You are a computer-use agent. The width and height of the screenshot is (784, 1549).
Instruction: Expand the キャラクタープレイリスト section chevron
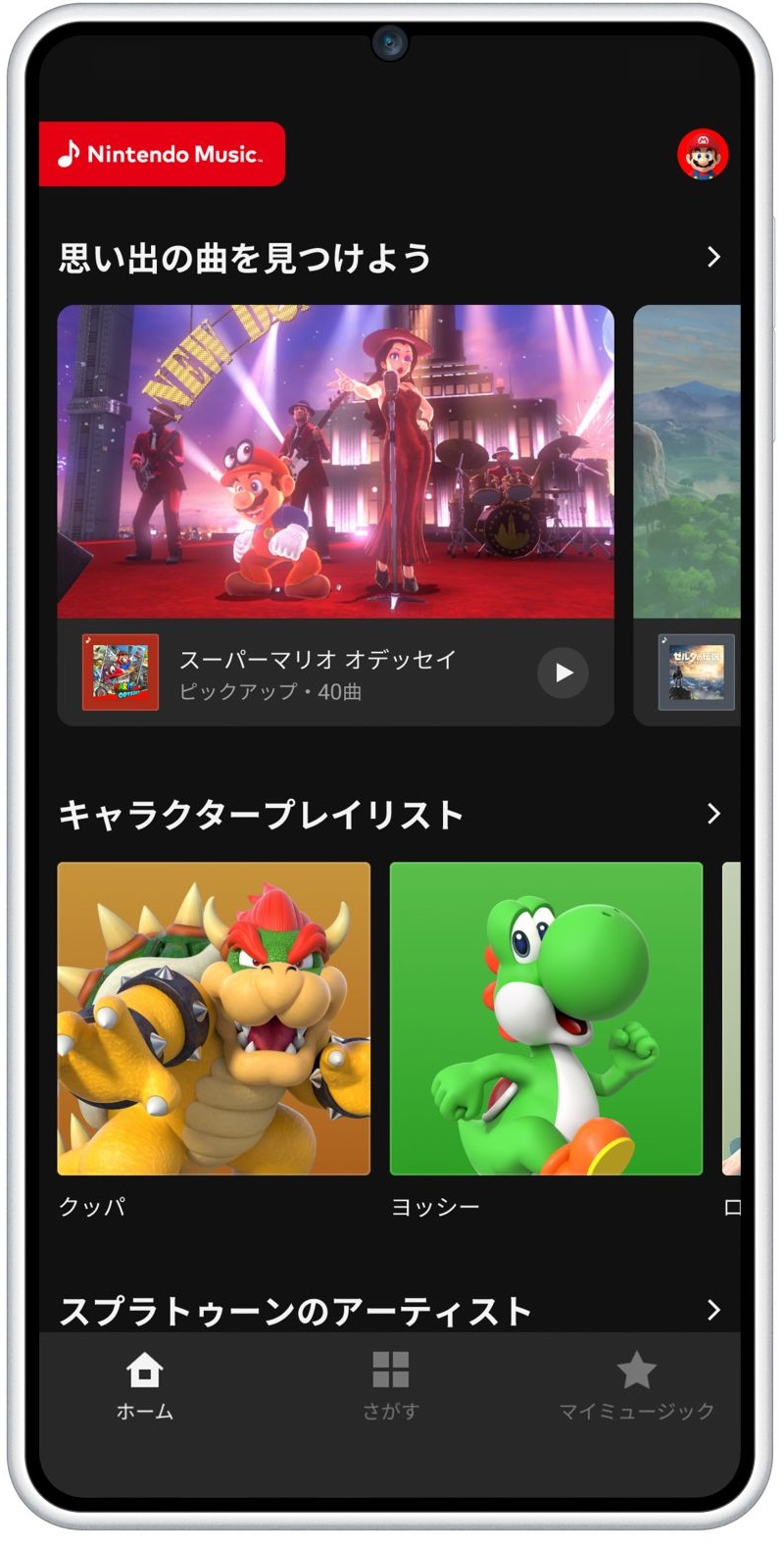[713, 814]
